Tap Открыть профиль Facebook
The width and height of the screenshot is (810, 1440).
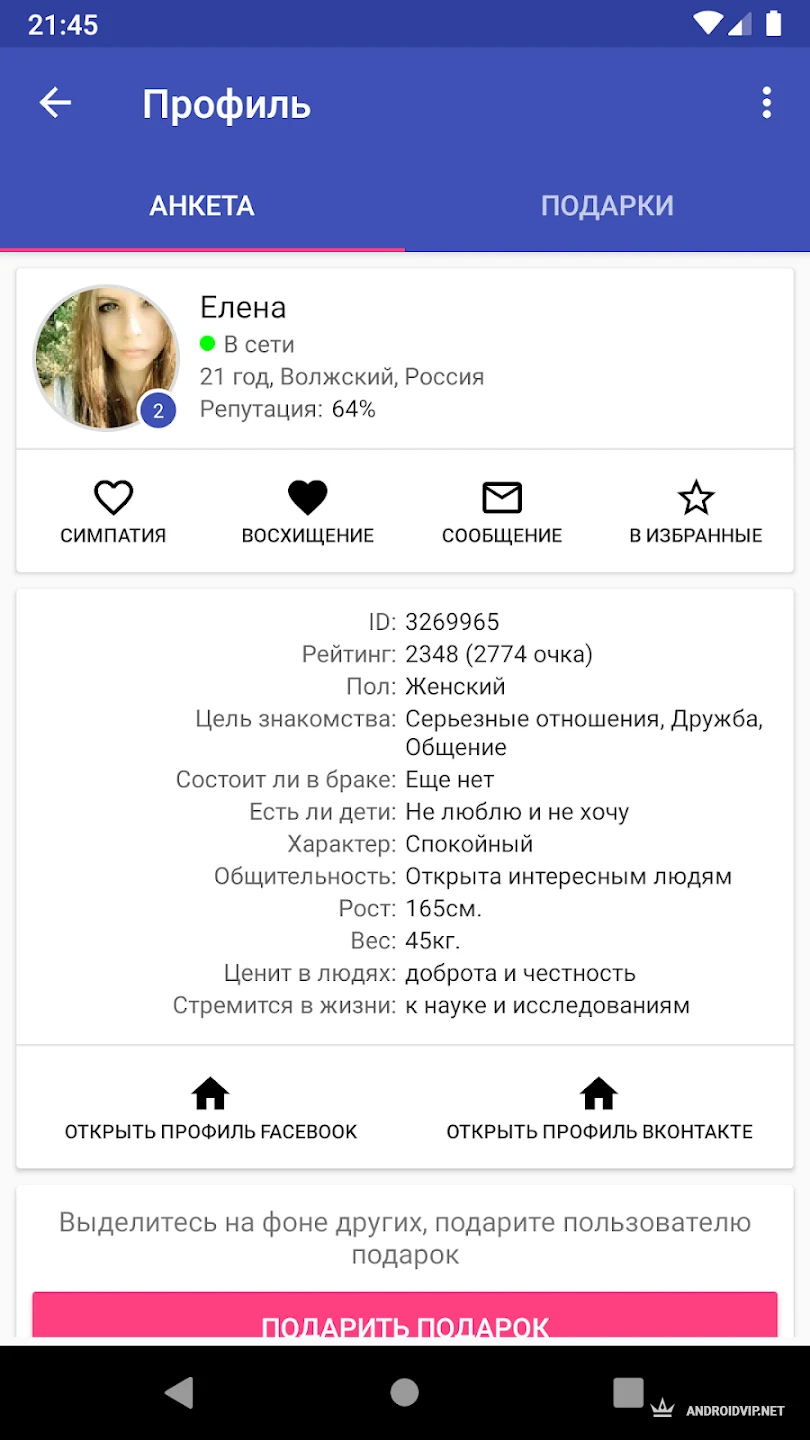[211, 1109]
